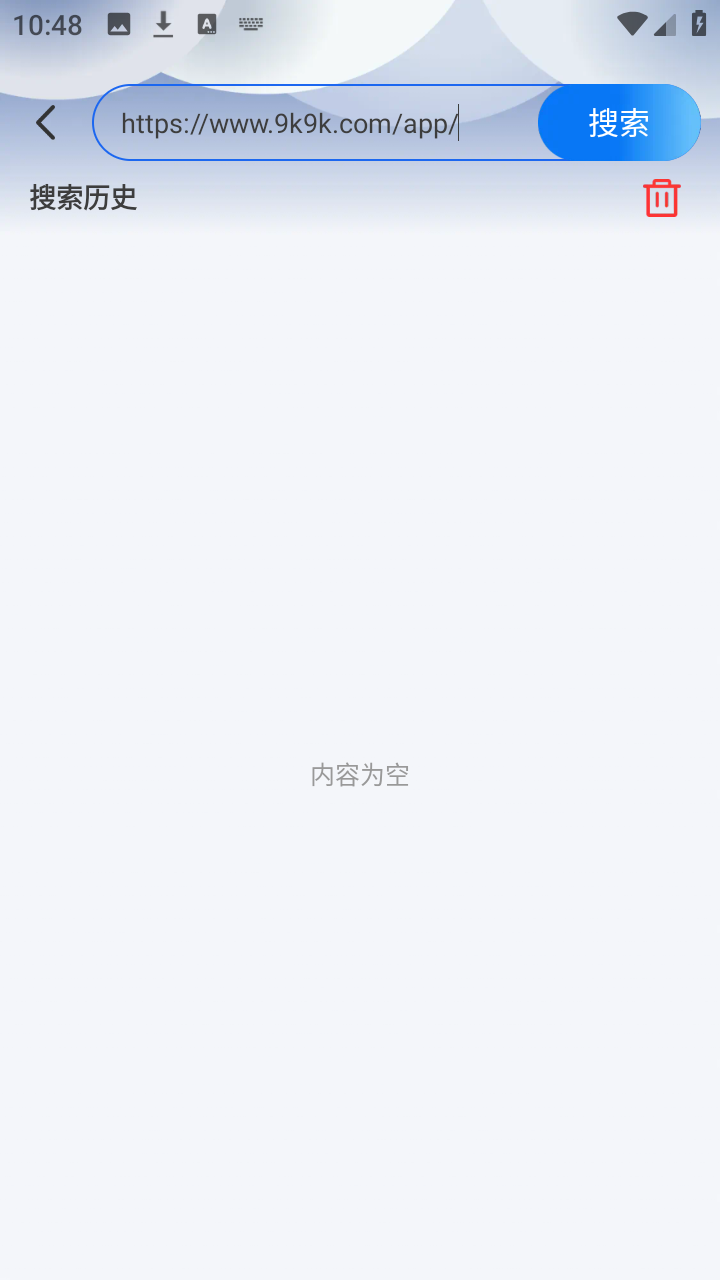Tap the 'A' notification icon in the status bar
This screenshot has height=1280, width=720.
click(x=207, y=25)
